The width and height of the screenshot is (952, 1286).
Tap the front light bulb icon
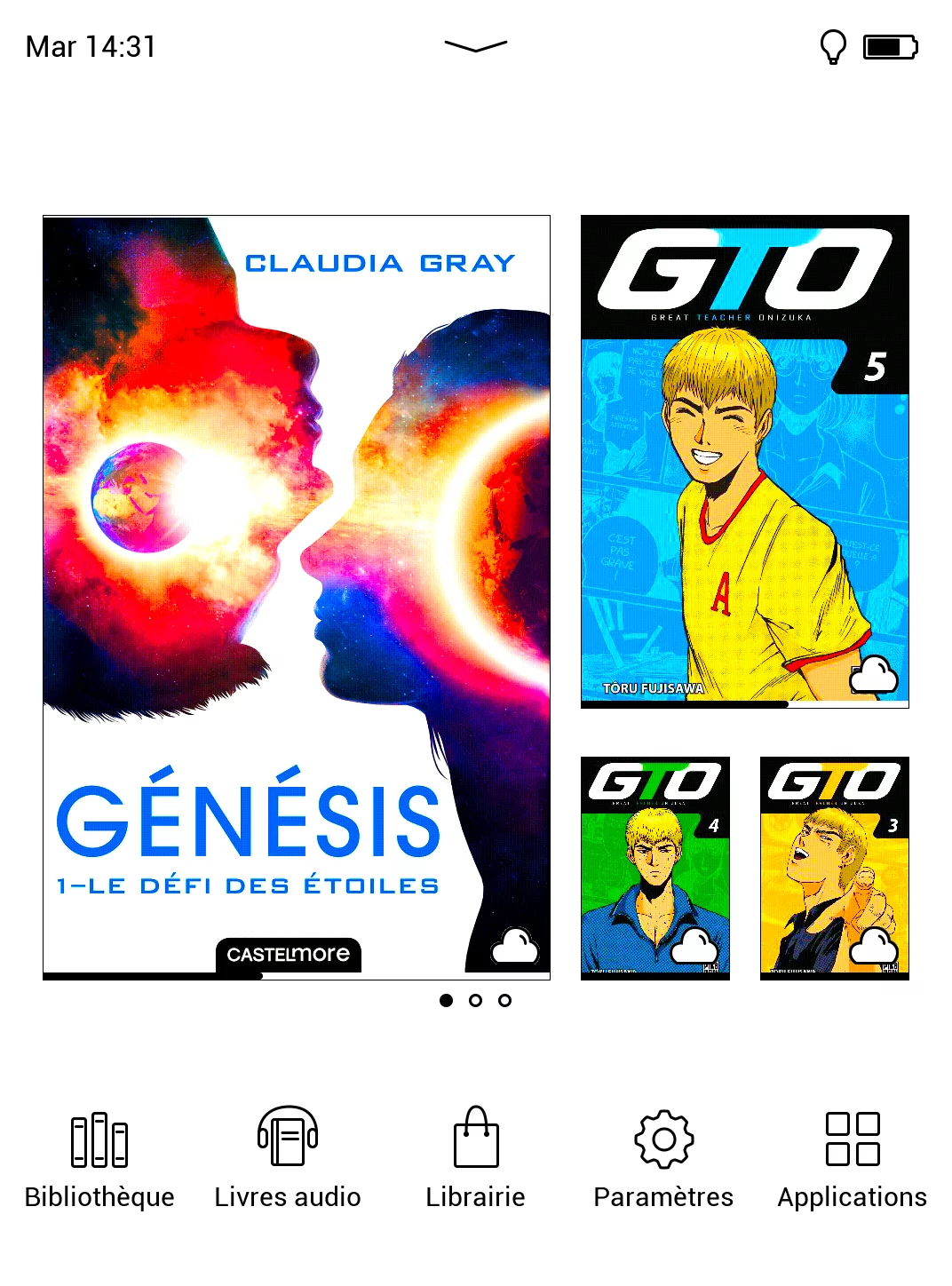tap(832, 46)
